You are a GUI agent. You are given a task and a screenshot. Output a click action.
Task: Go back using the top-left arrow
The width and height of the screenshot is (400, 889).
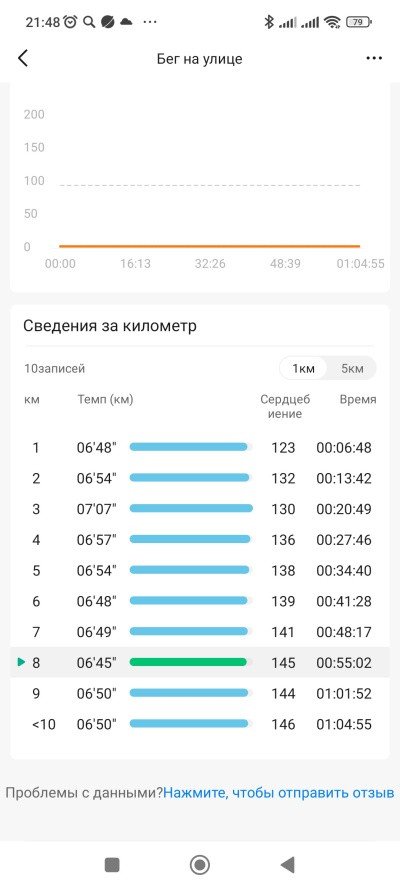[x=23, y=58]
